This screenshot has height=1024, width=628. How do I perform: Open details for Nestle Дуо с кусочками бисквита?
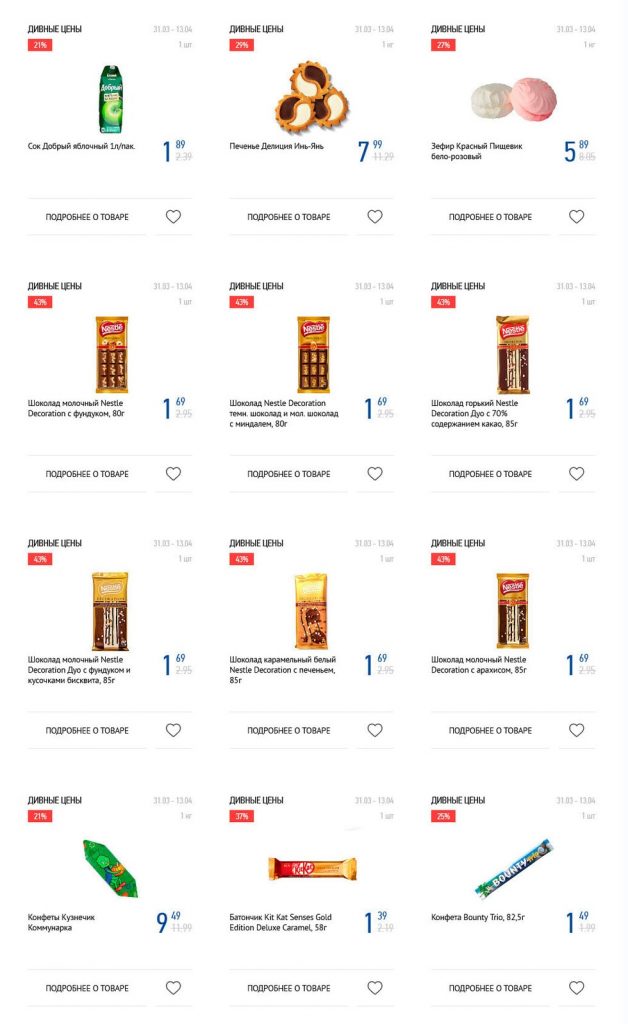pos(87,731)
